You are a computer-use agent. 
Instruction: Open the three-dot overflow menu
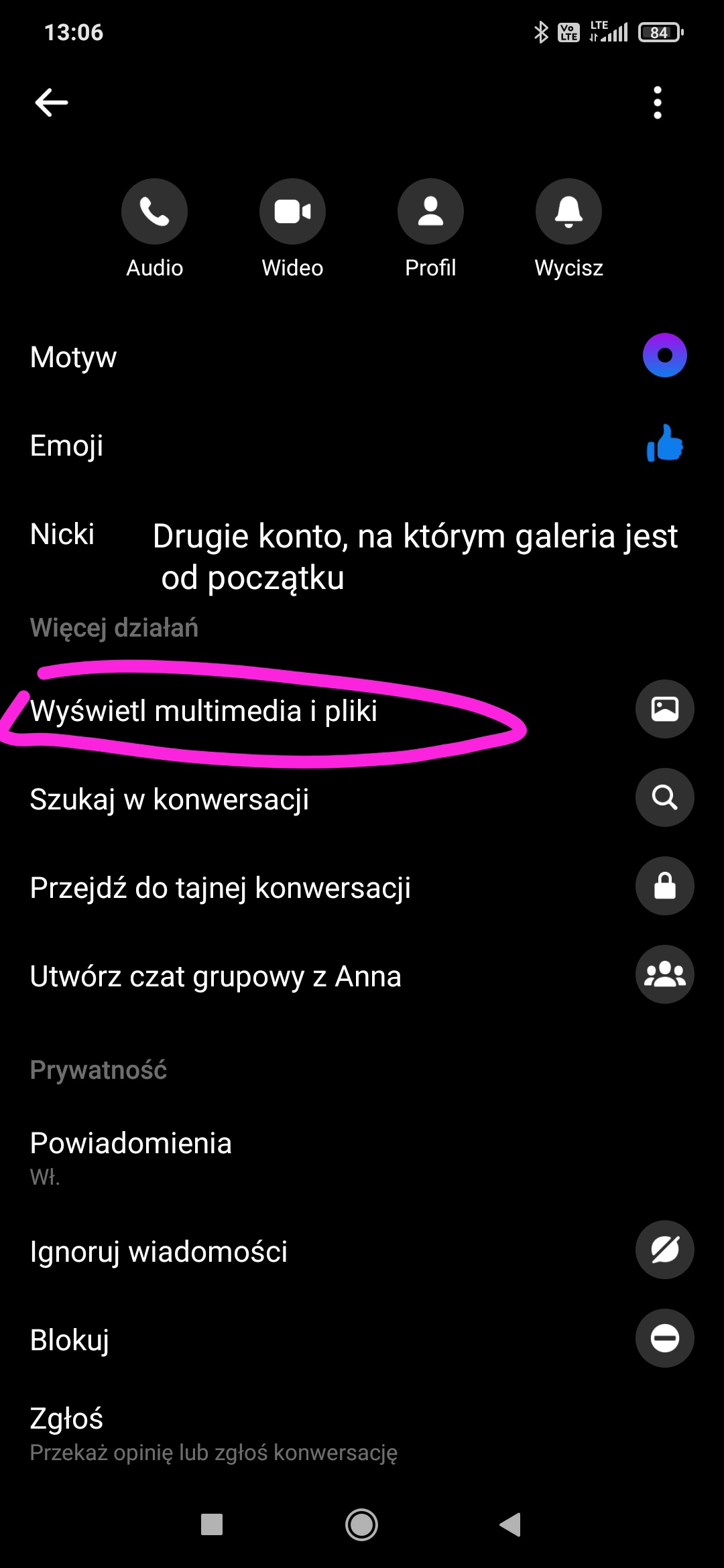tap(658, 103)
